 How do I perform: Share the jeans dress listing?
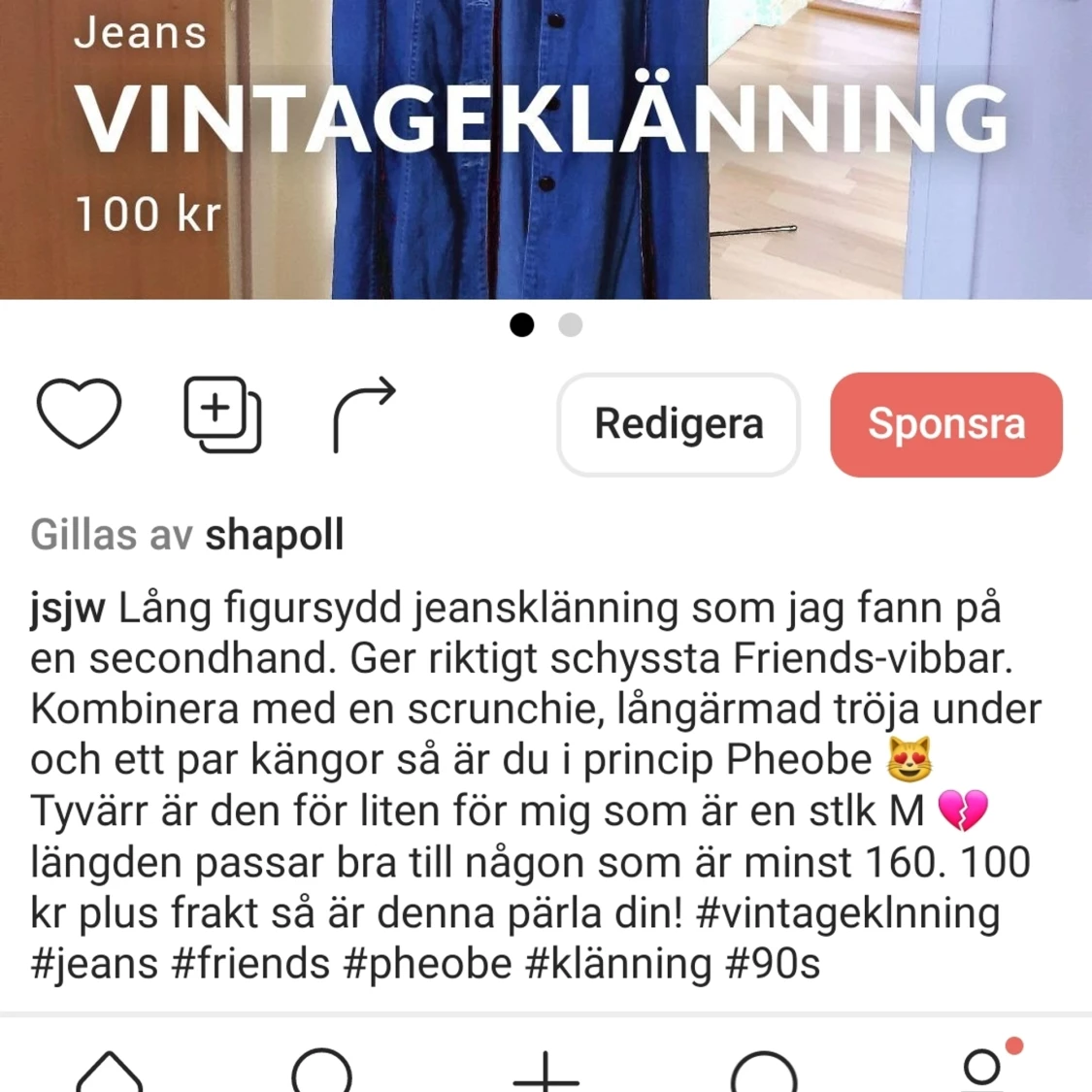[364, 414]
